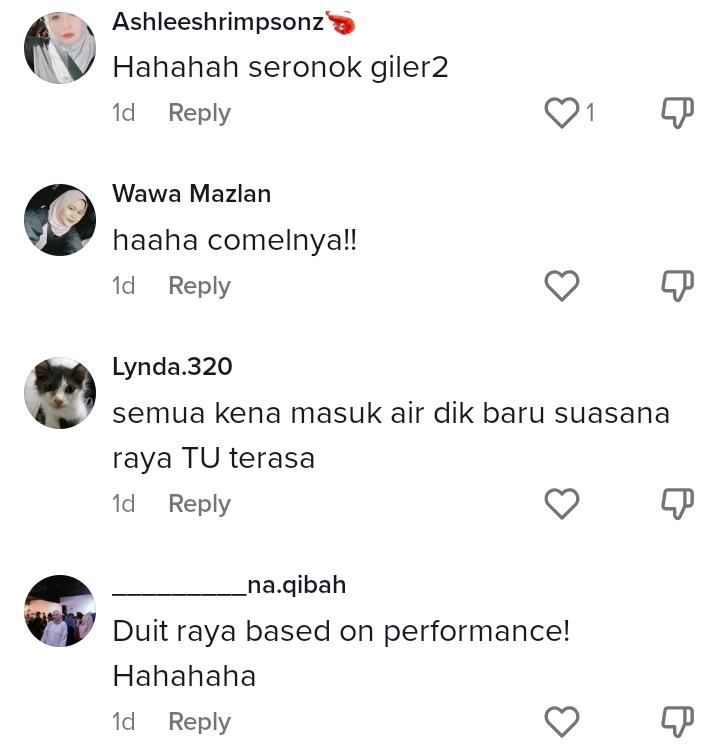Open Wawa Mazlan's profile avatar

tap(60, 220)
